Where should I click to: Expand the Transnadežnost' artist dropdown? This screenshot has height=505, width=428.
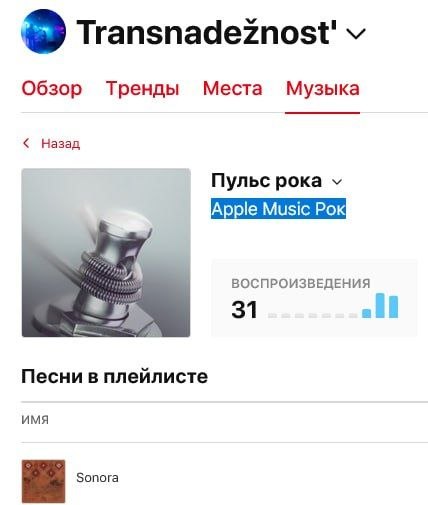click(x=356, y=33)
